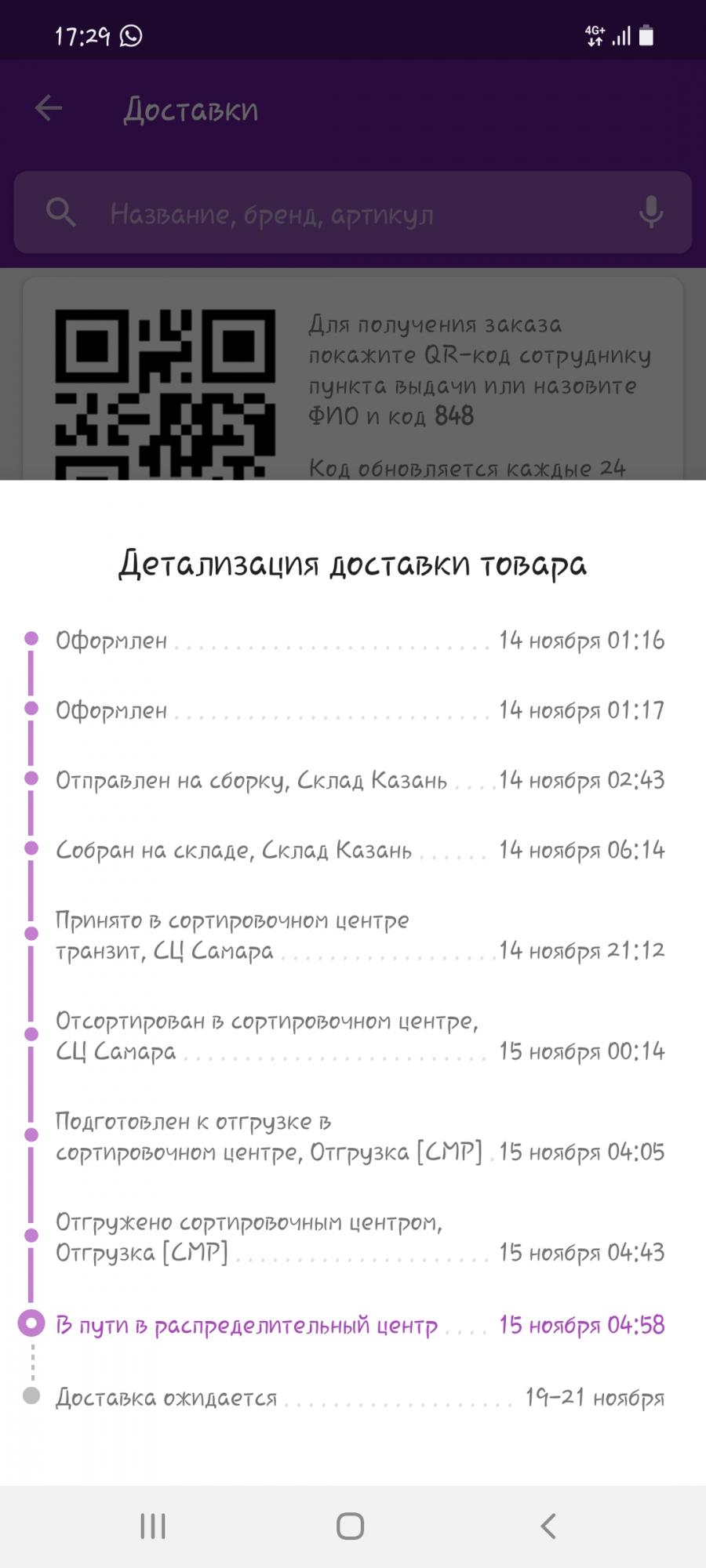Start voice search with the microphone
Image resolution: width=706 pixels, height=1568 pixels.
pyautogui.click(x=651, y=212)
